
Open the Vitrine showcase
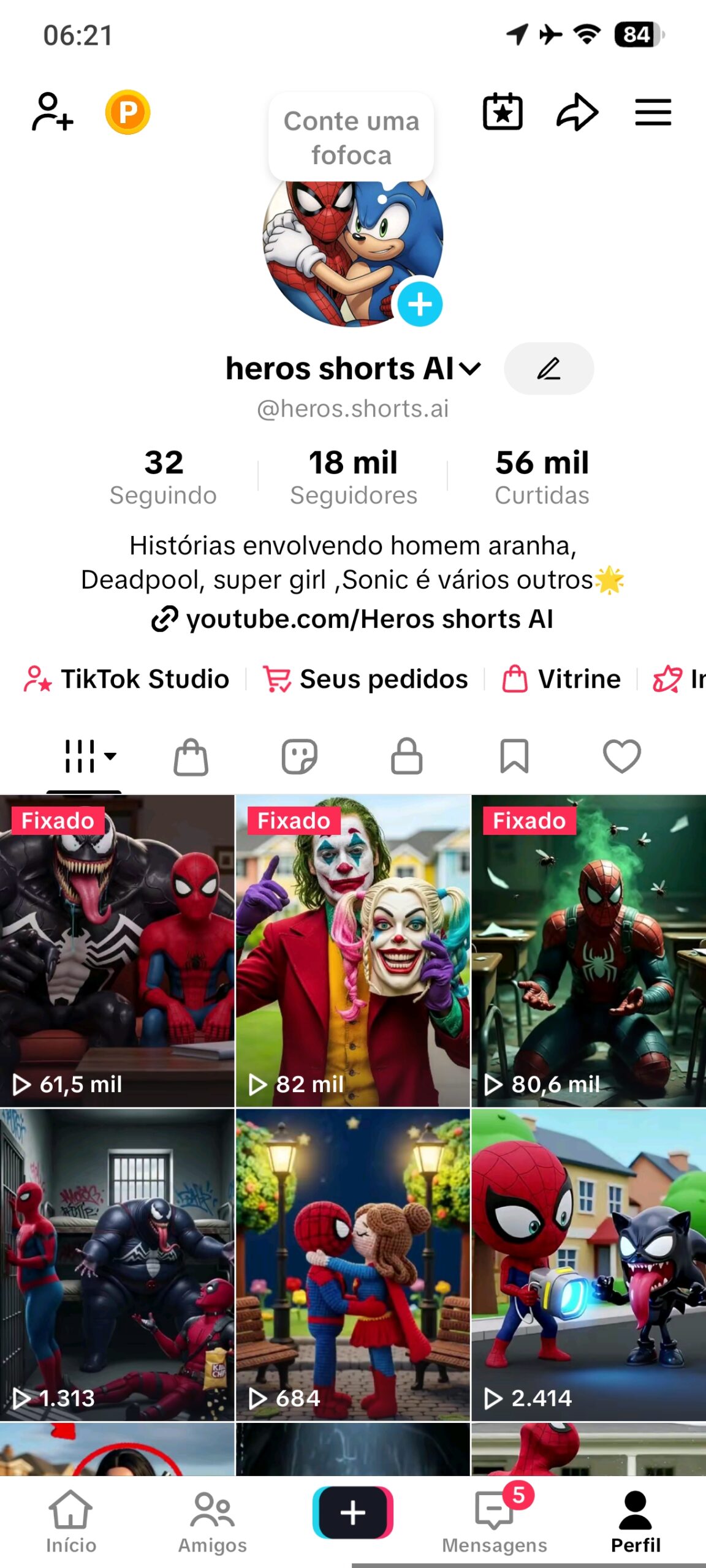point(561,679)
